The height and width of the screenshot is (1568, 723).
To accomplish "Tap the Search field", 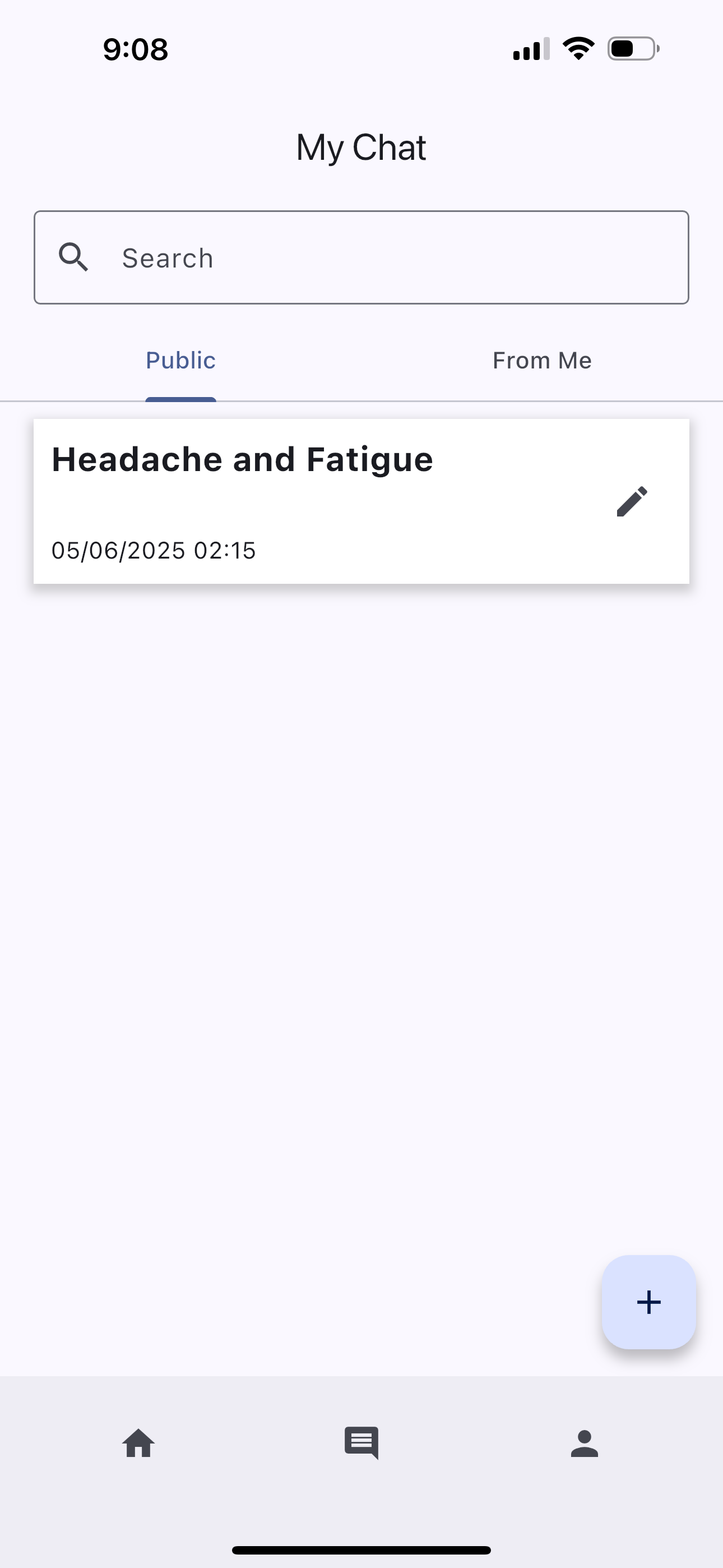I will click(x=361, y=257).
